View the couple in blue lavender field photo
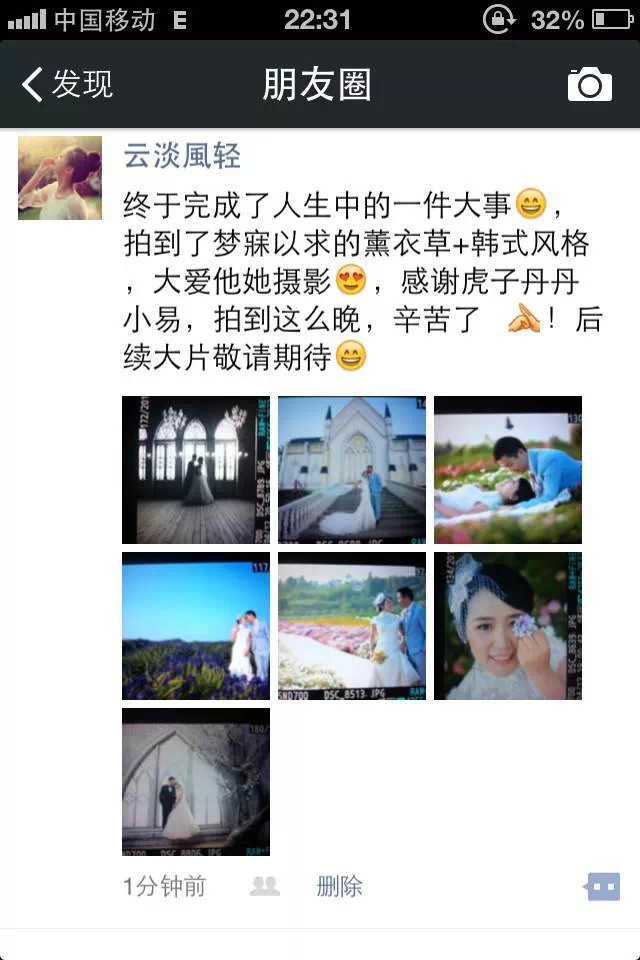640x960 pixels. (x=196, y=626)
